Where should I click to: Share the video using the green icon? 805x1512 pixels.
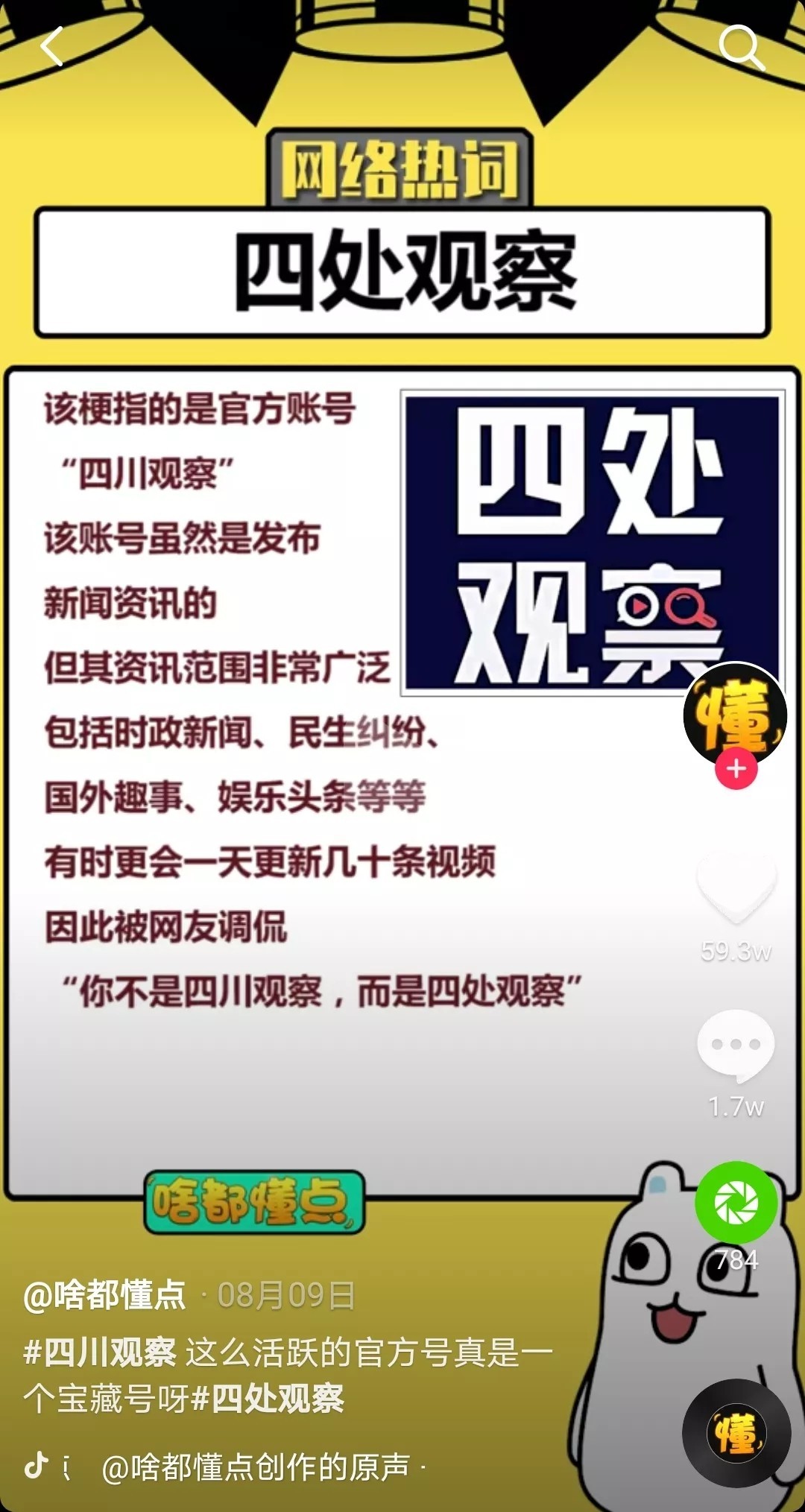pos(736,1202)
